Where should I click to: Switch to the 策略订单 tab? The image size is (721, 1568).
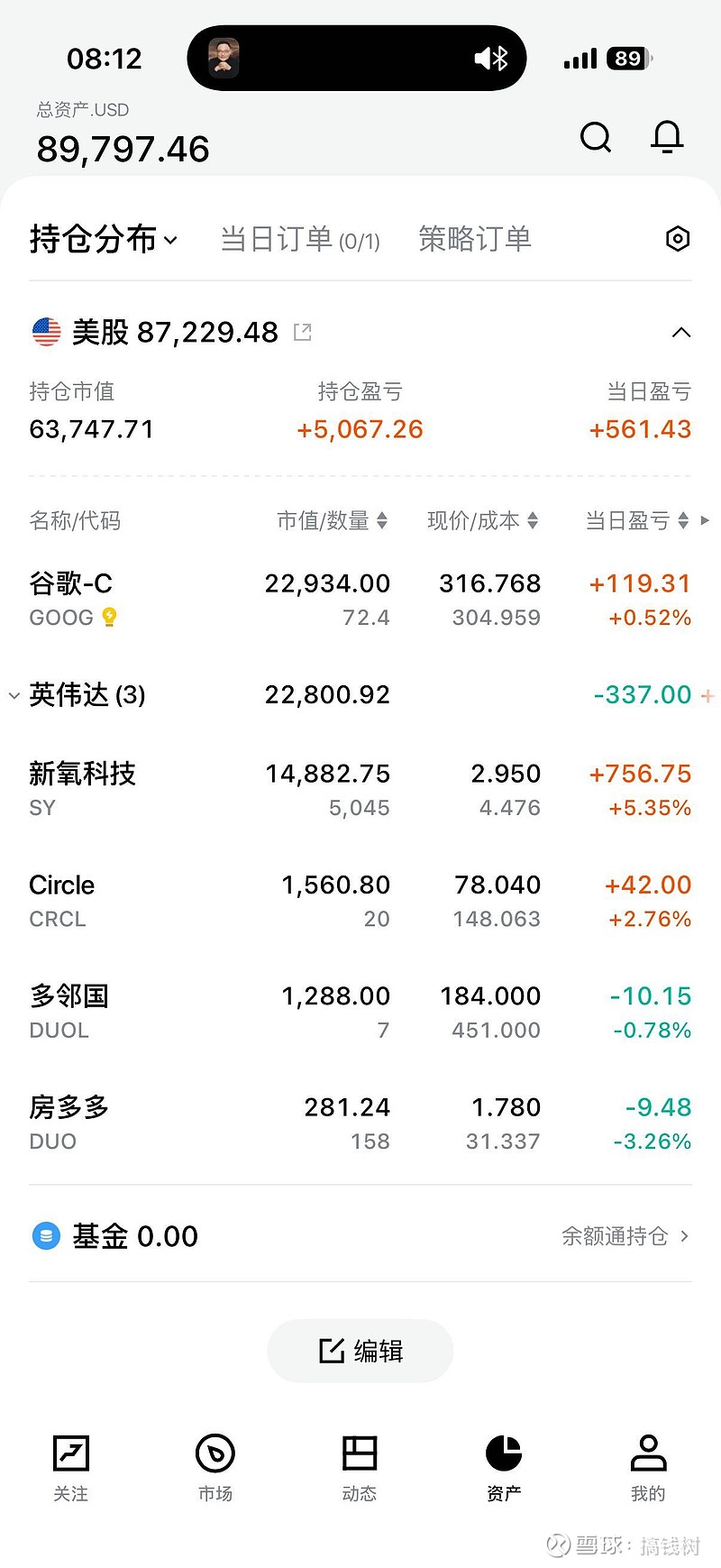pos(475,239)
